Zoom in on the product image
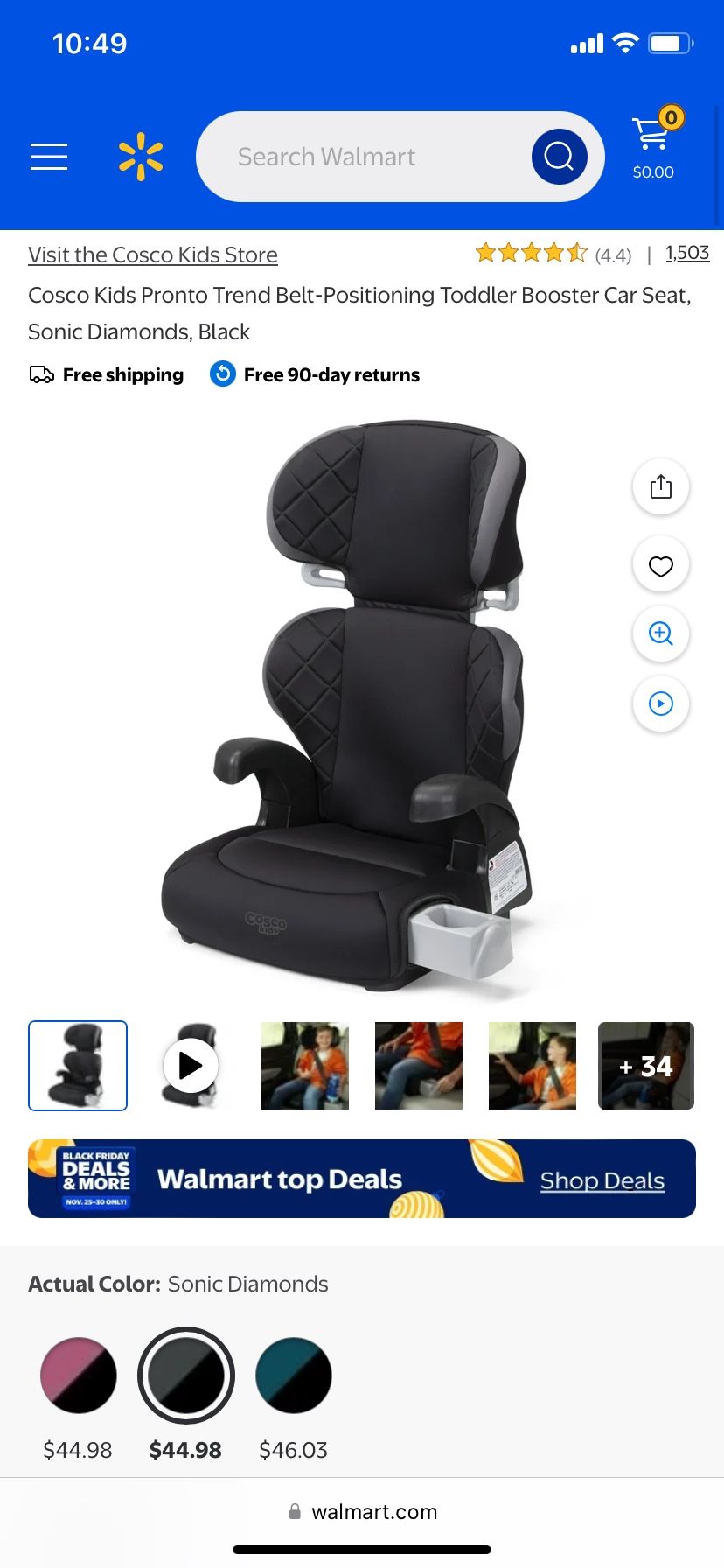Image resolution: width=724 pixels, height=1568 pixels. coord(661,633)
